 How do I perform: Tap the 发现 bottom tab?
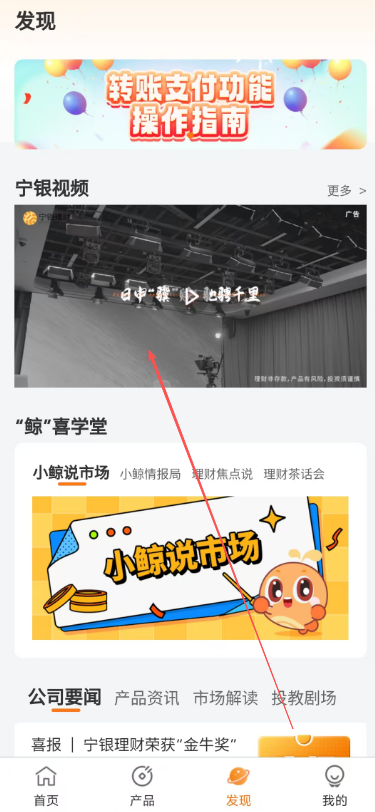coord(238,786)
